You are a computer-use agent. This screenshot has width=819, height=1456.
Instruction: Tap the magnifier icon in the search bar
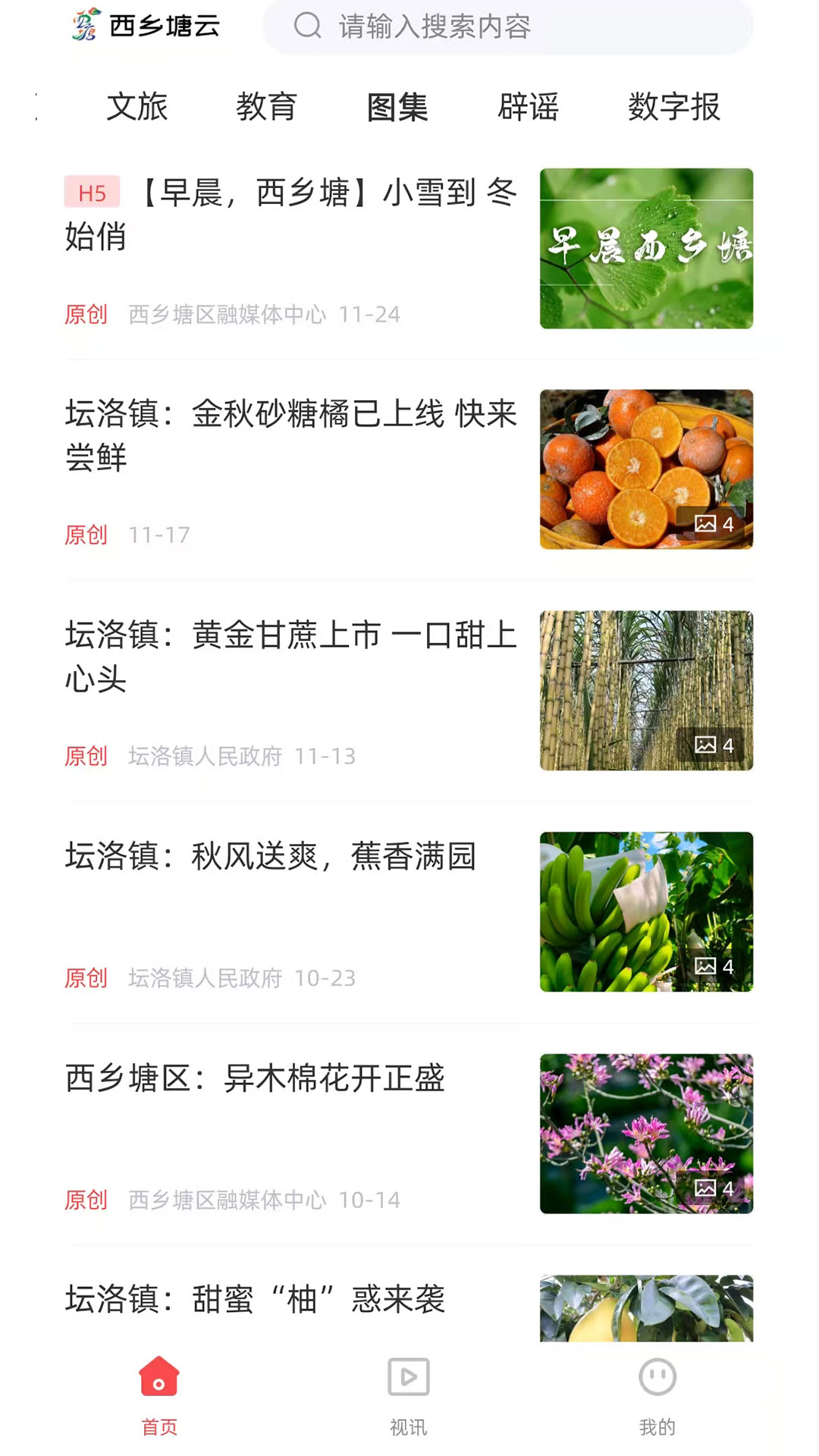click(x=307, y=27)
